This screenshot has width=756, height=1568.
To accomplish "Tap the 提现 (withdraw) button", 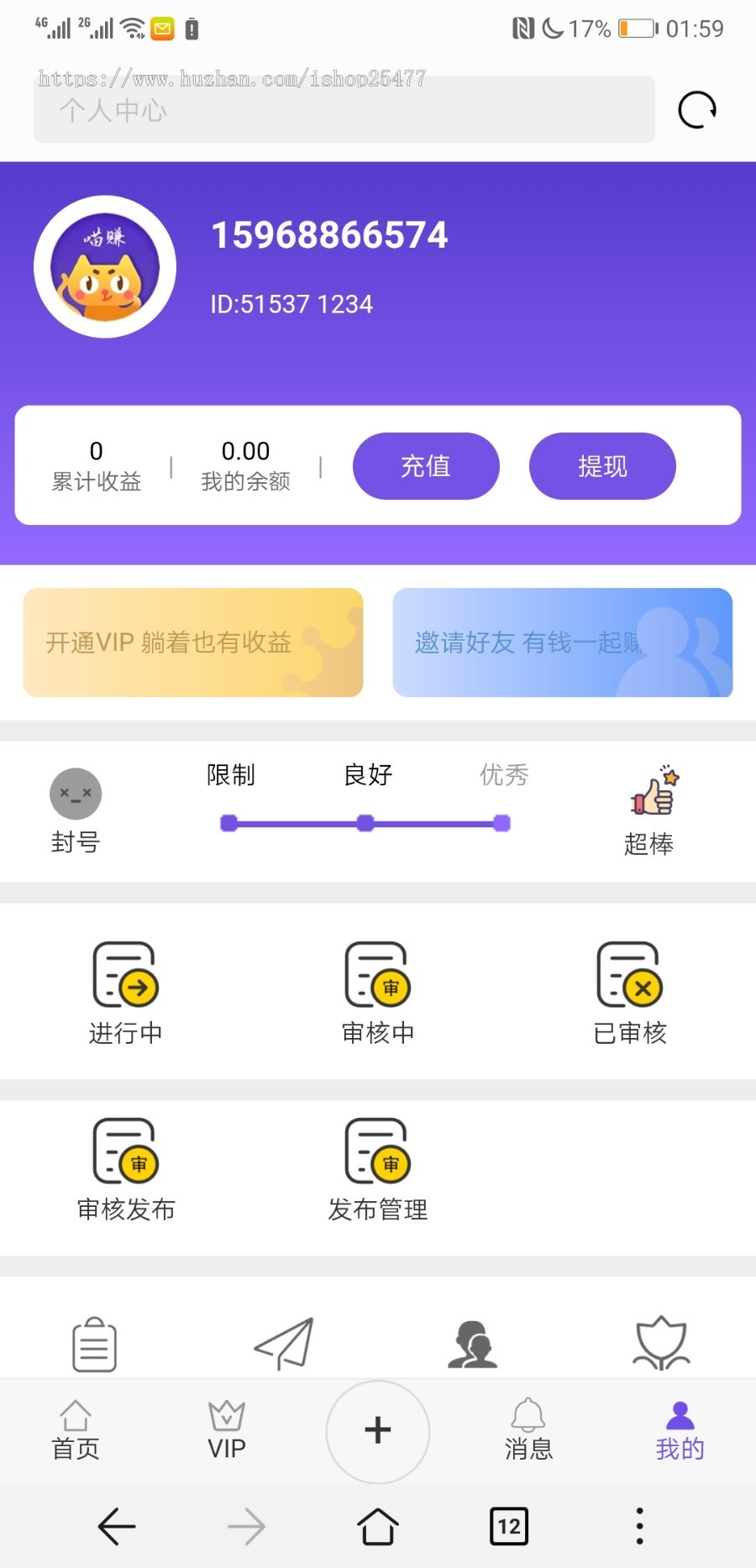I will [601, 467].
